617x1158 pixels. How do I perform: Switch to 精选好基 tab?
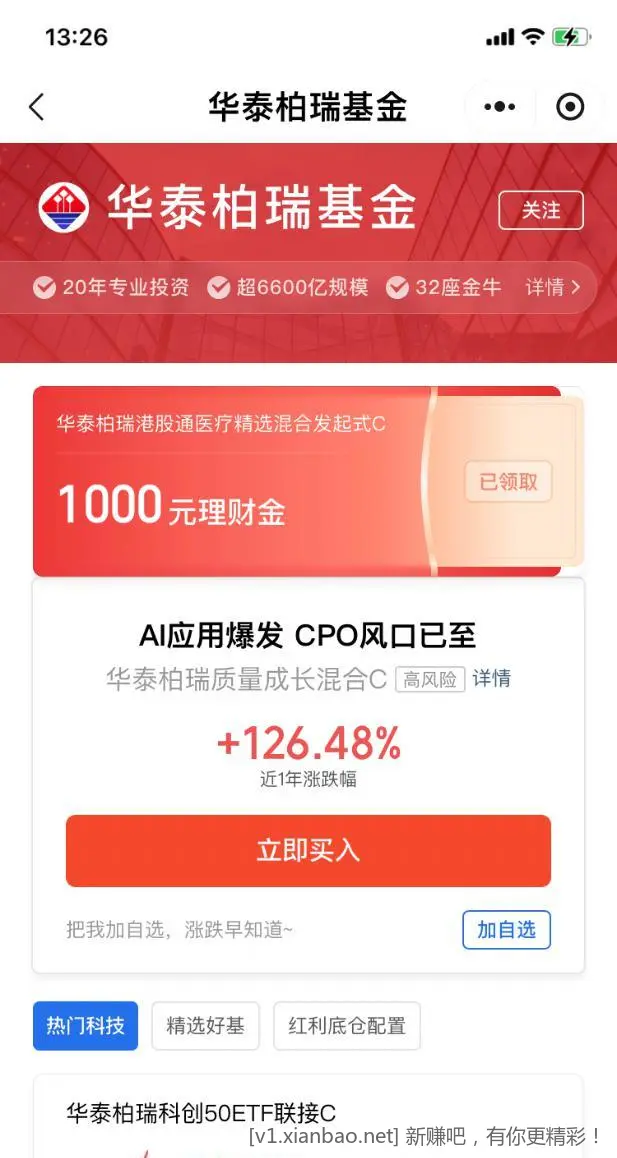click(x=205, y=1026)
